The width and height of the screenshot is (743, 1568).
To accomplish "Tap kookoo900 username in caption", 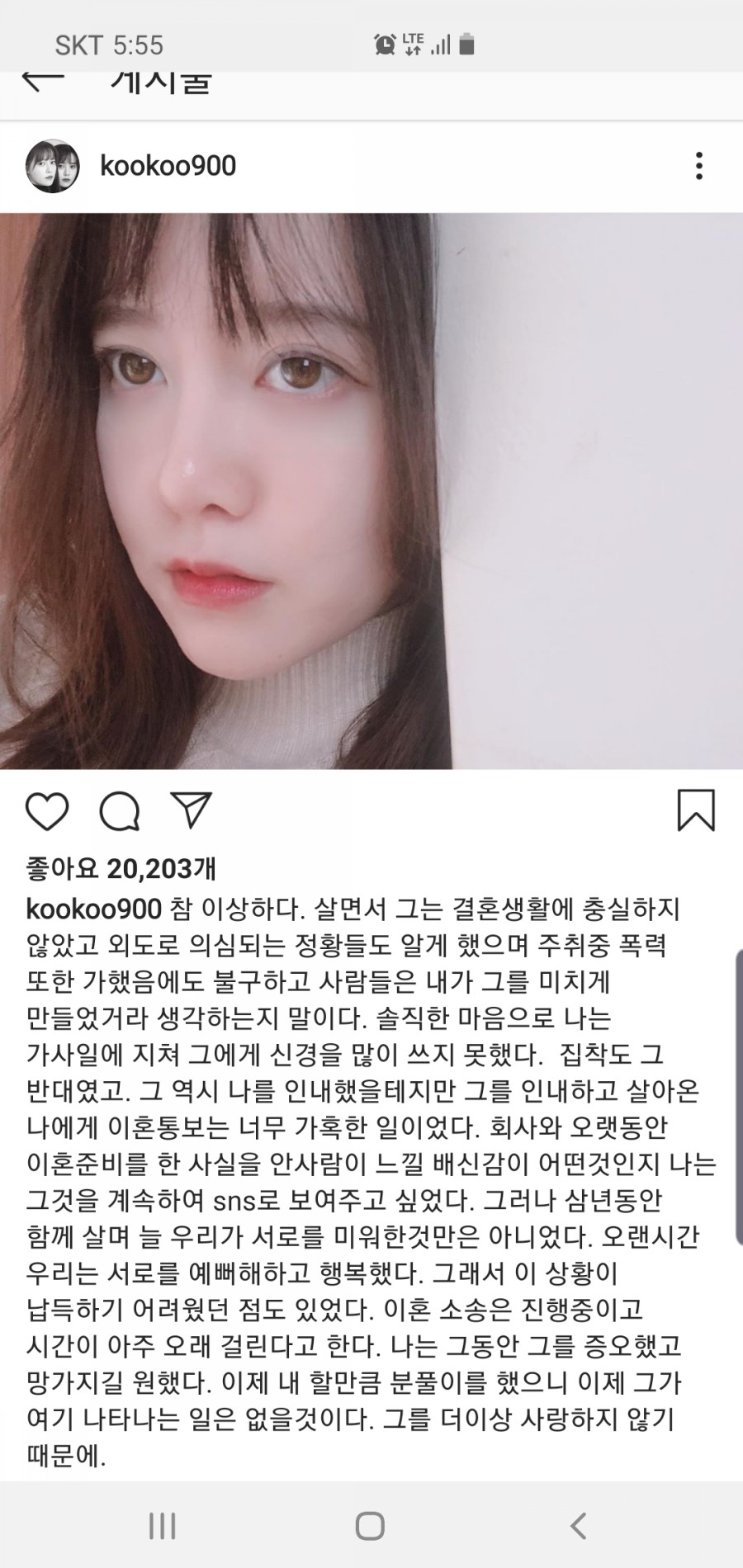I will (x=93, y=909).
